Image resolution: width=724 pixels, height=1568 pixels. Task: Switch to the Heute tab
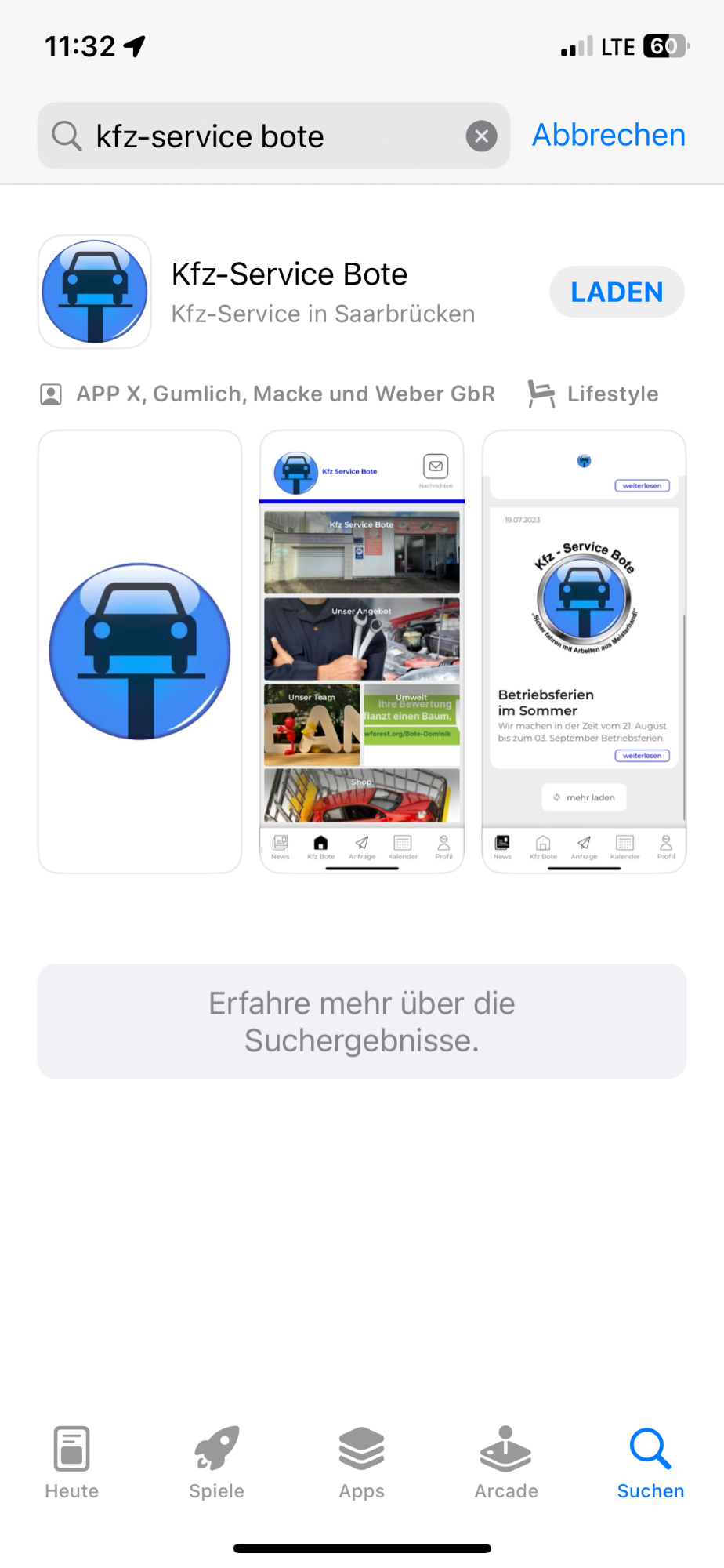point(72,1461)
